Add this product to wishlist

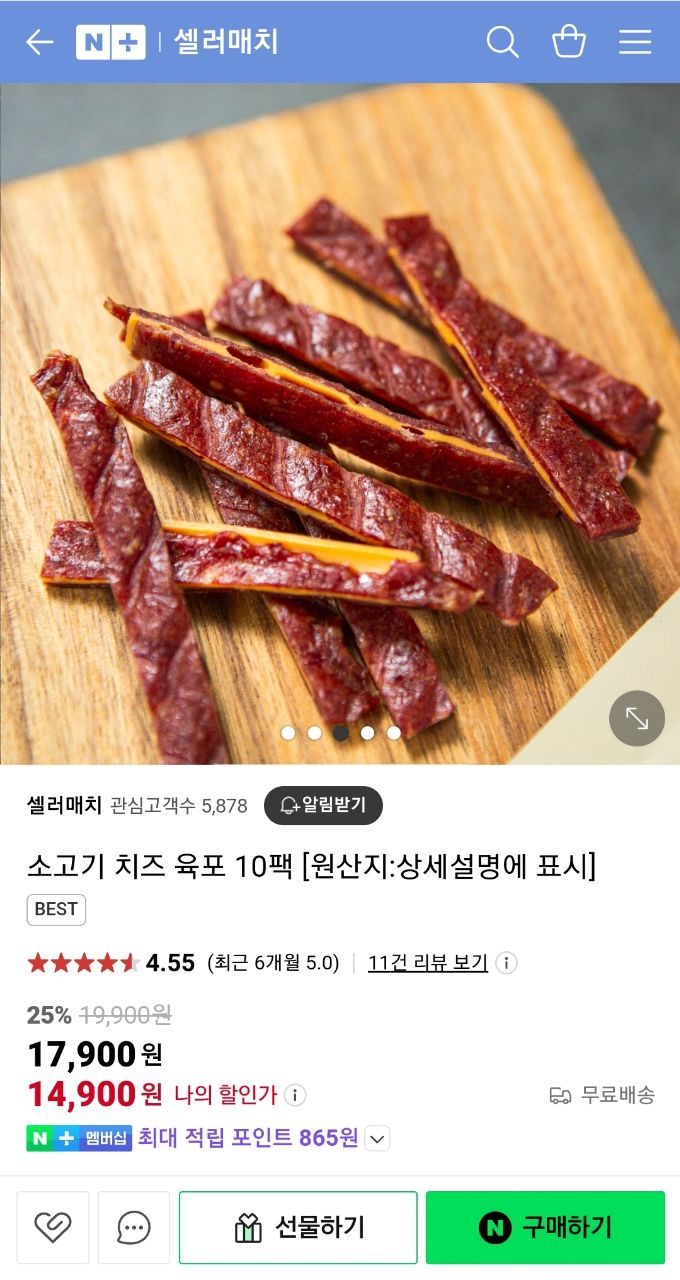pos(52,1227)
